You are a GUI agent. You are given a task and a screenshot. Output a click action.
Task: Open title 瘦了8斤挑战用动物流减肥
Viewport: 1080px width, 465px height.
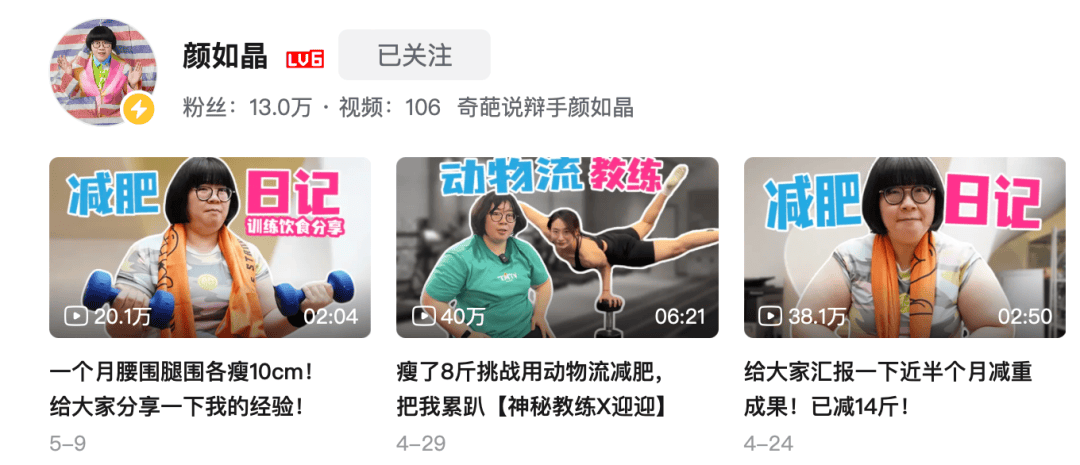[x=532, y=390]
